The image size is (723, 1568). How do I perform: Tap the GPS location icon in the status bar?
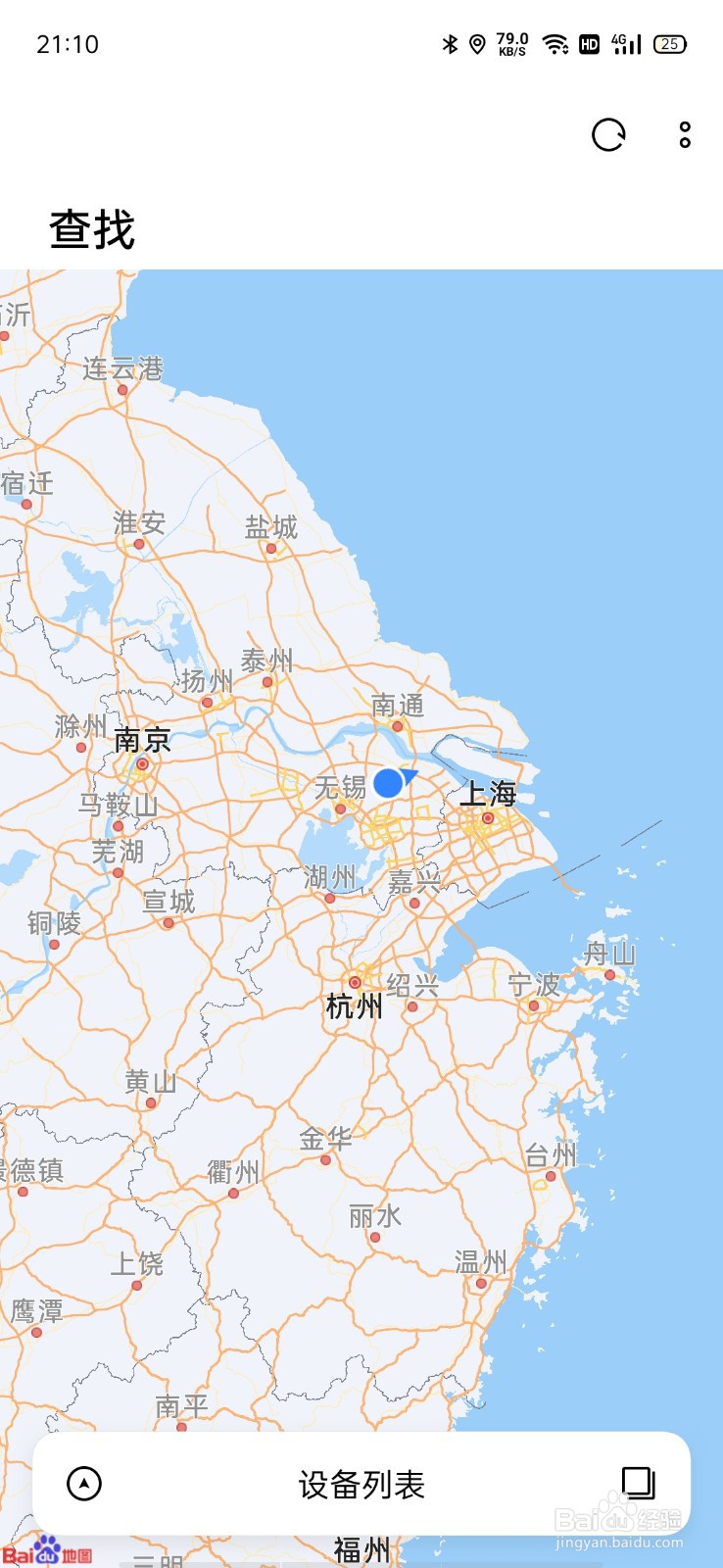477,44
